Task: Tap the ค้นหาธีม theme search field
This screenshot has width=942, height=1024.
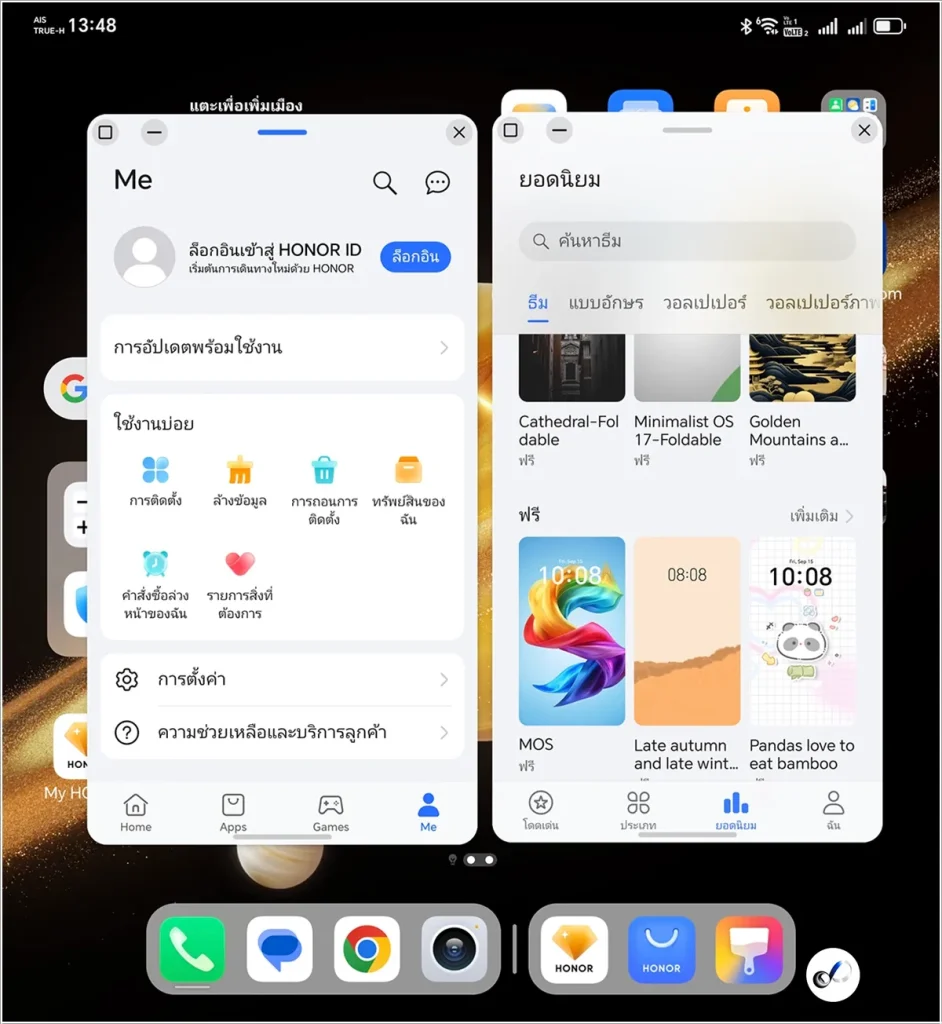Action: point(687,241)
